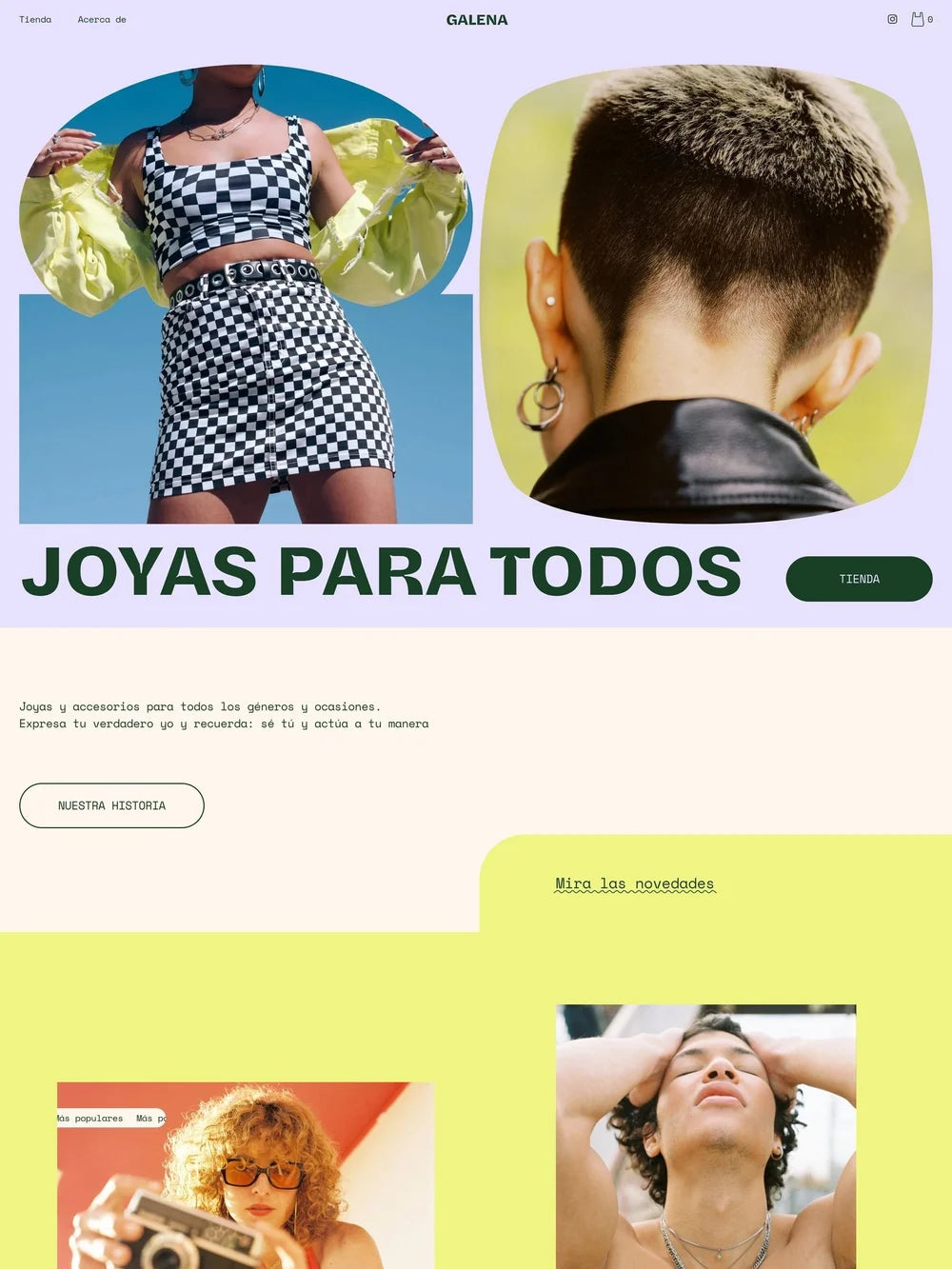The width and height of the screenshot is (952, 1269).
Task: Click the GALENA wordmark logo
Action: click(475, 19)
